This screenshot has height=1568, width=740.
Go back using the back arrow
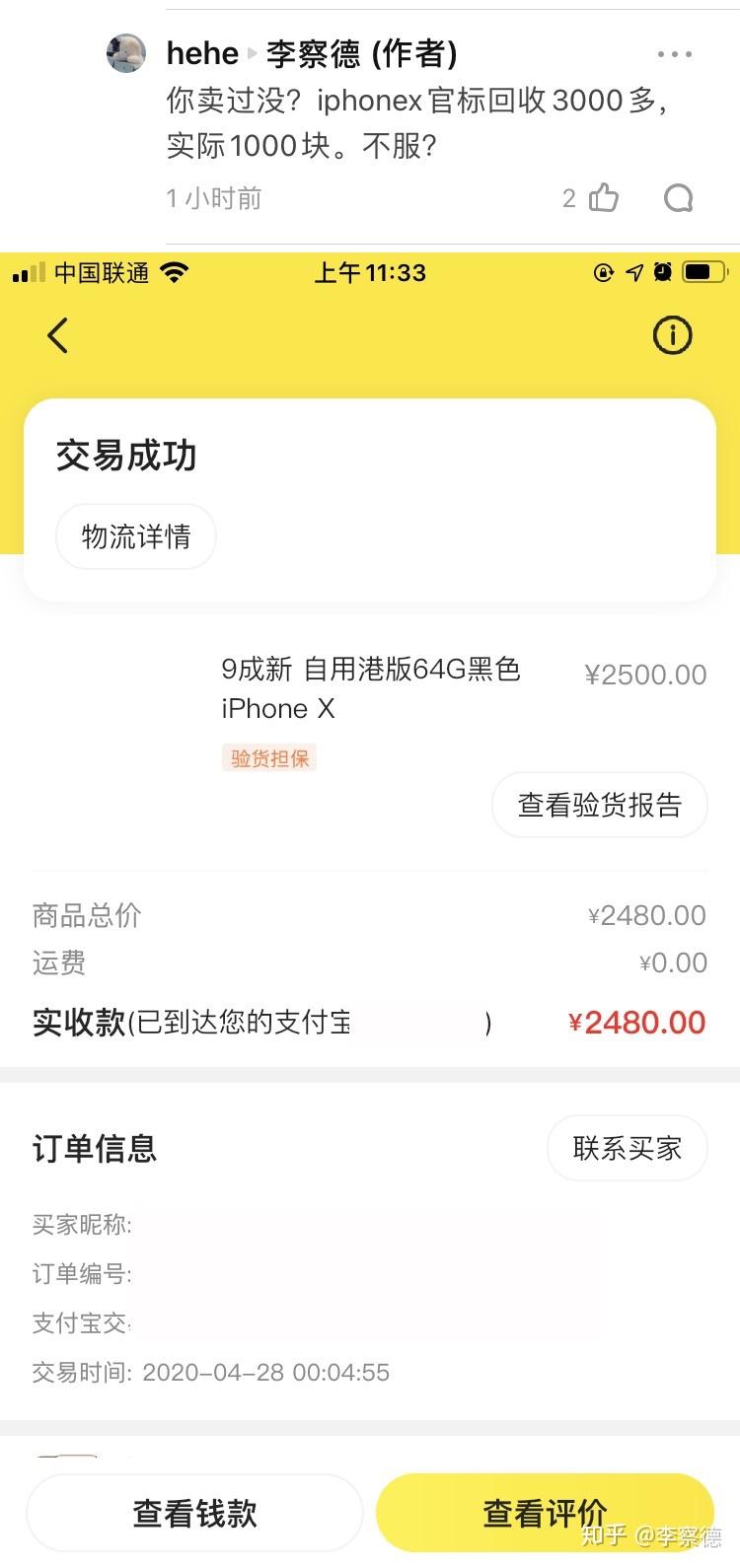pyautogui.click(x=58, y=336)
